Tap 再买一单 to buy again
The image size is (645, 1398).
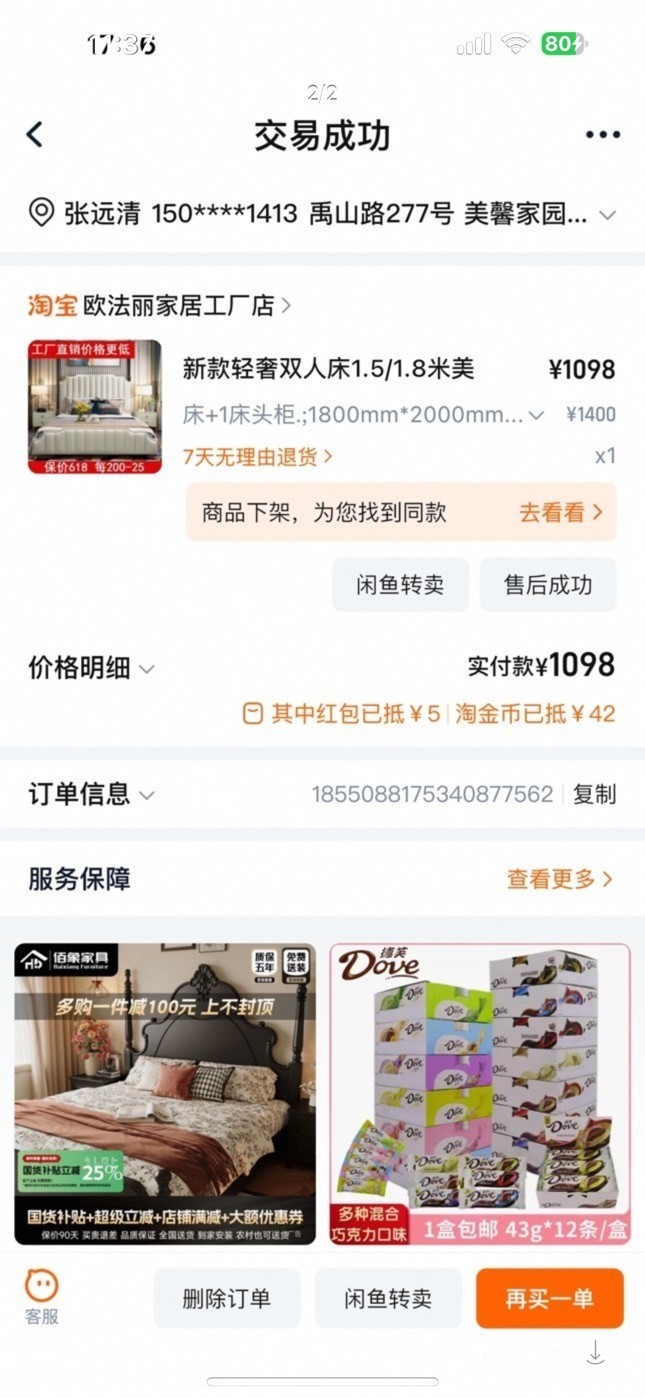pyautogui.click(x=549, y=1299)
